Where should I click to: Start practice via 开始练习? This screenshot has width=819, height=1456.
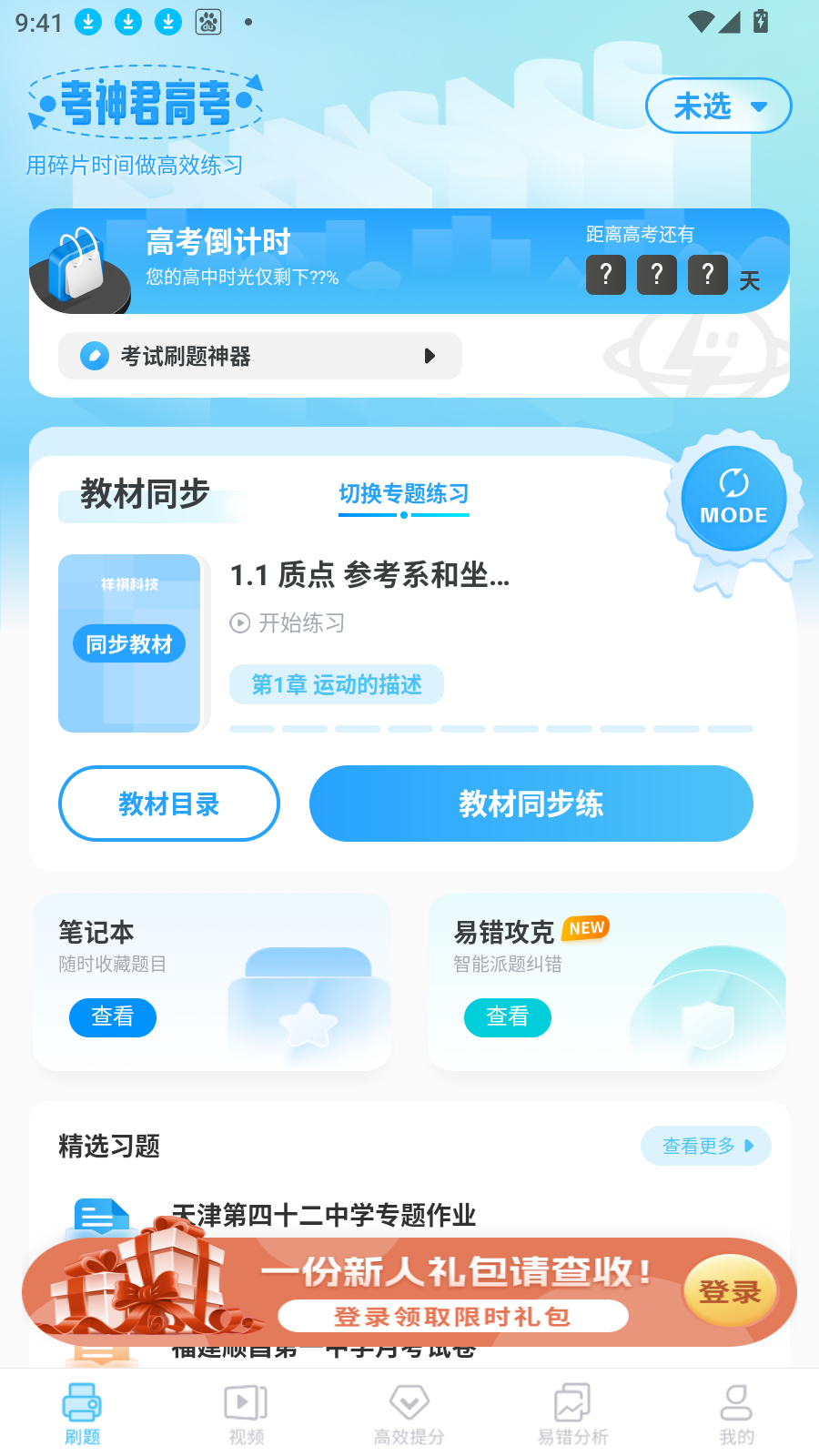288,623
